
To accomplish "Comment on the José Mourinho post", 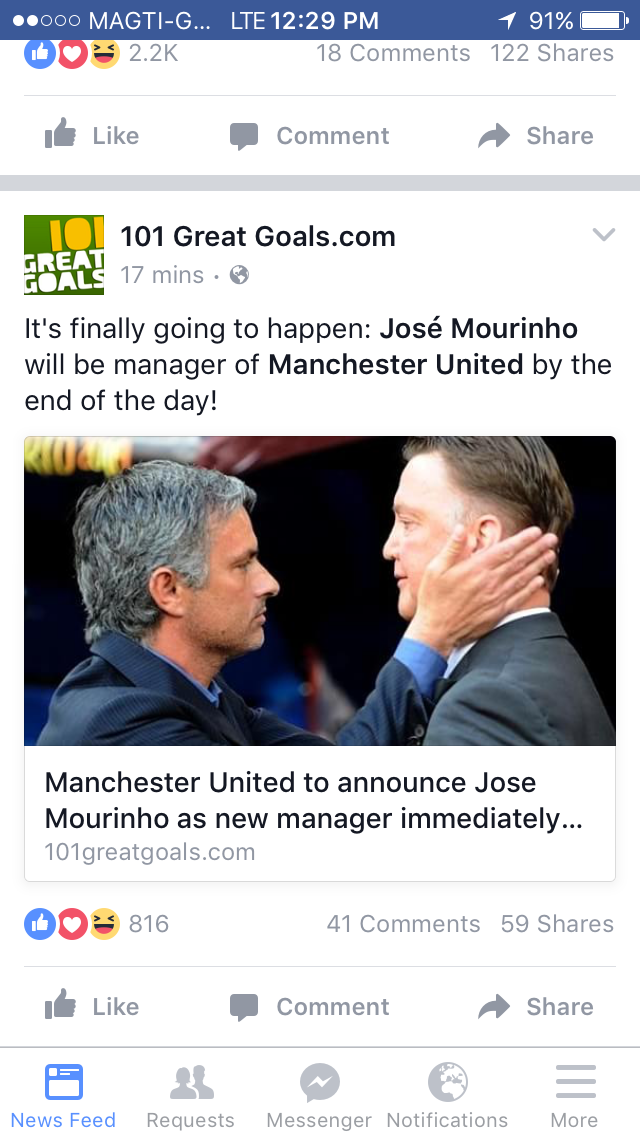I will [x=310, y=1007].
